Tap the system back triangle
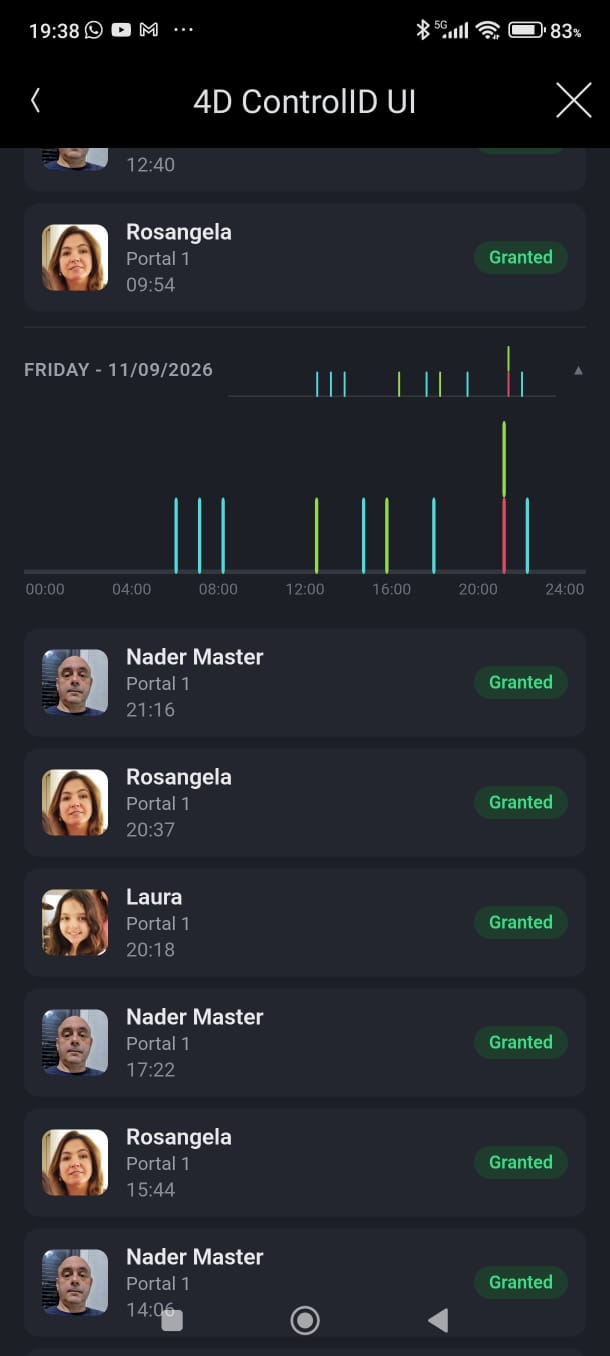 437,1320
